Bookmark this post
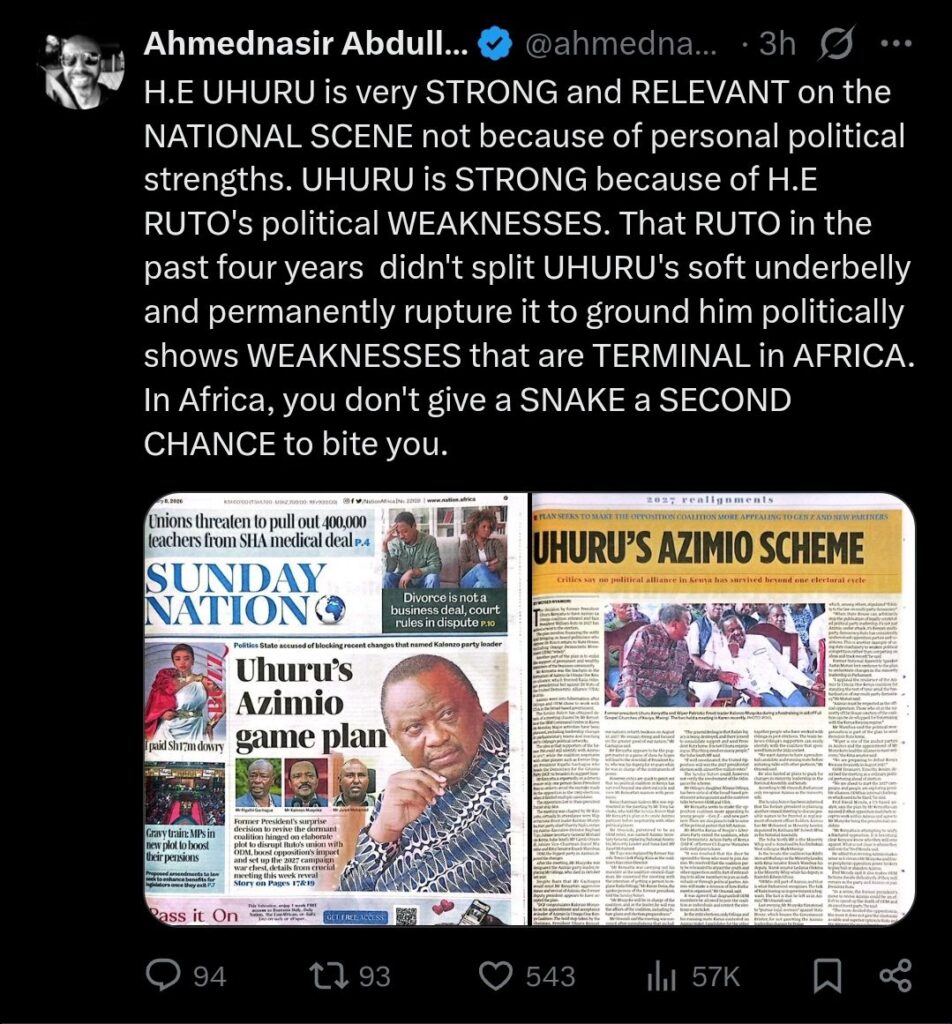The image size is (952, 1024). (x=799, y=975)
